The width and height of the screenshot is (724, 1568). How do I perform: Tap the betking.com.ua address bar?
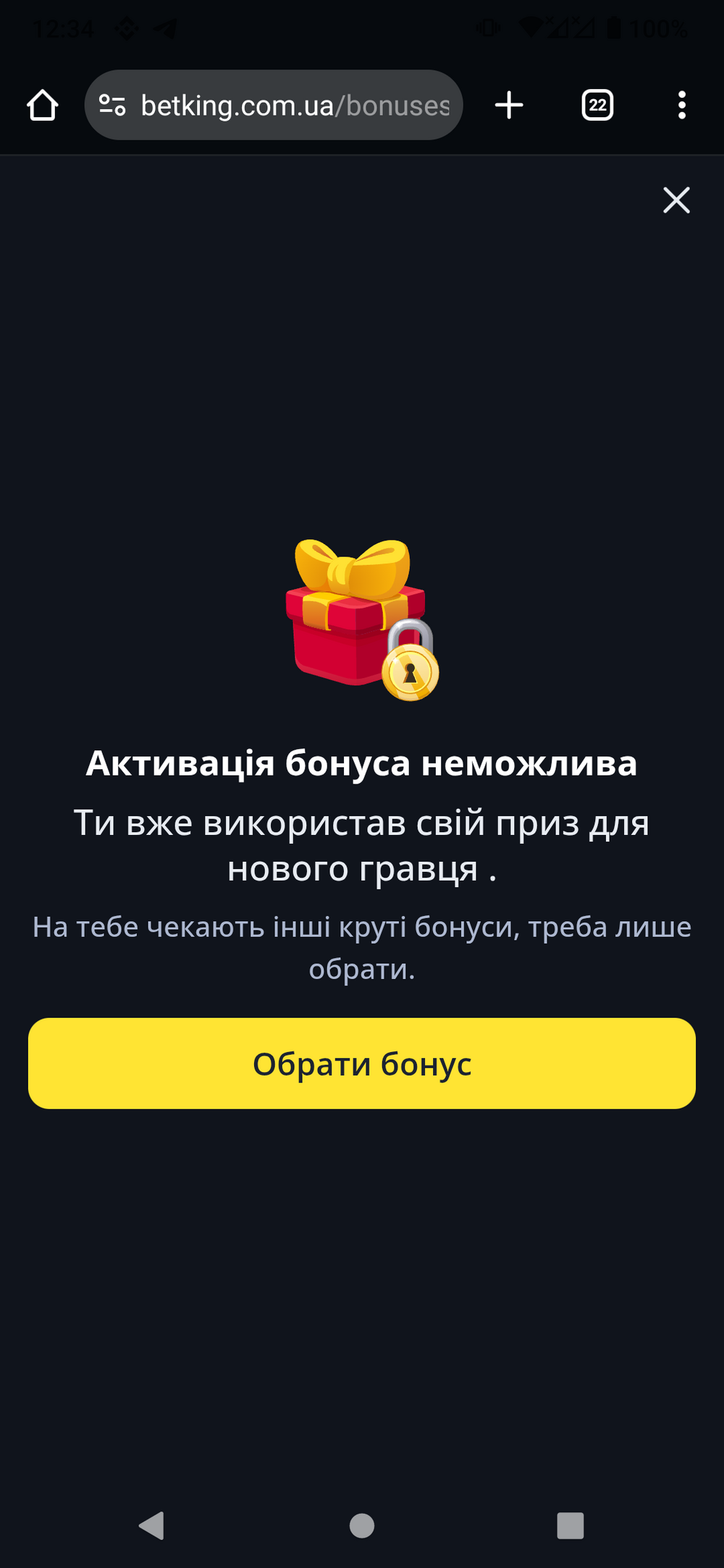(274, 106)
